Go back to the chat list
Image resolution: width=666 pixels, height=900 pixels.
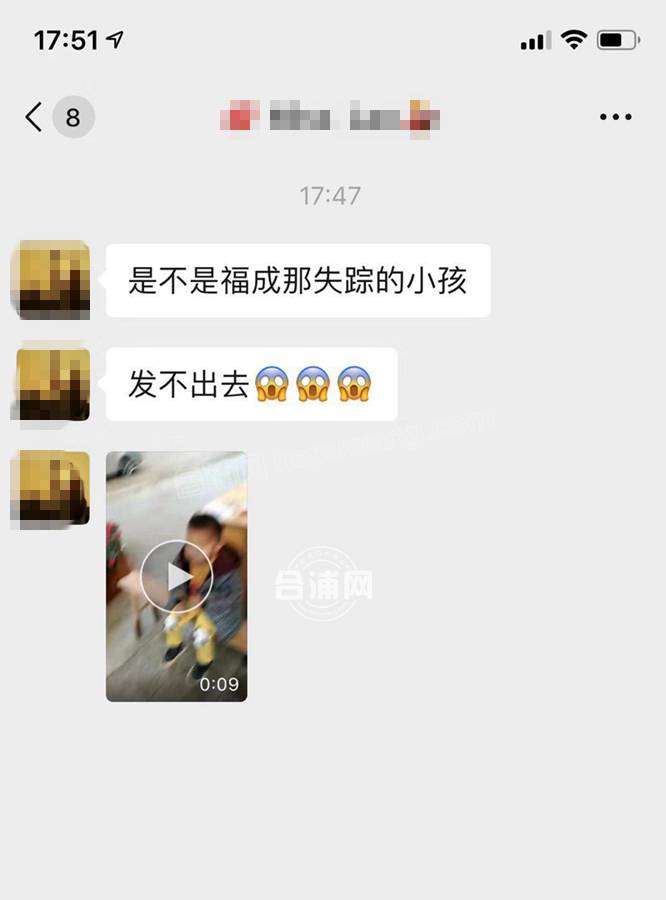[x=35, y=118]
